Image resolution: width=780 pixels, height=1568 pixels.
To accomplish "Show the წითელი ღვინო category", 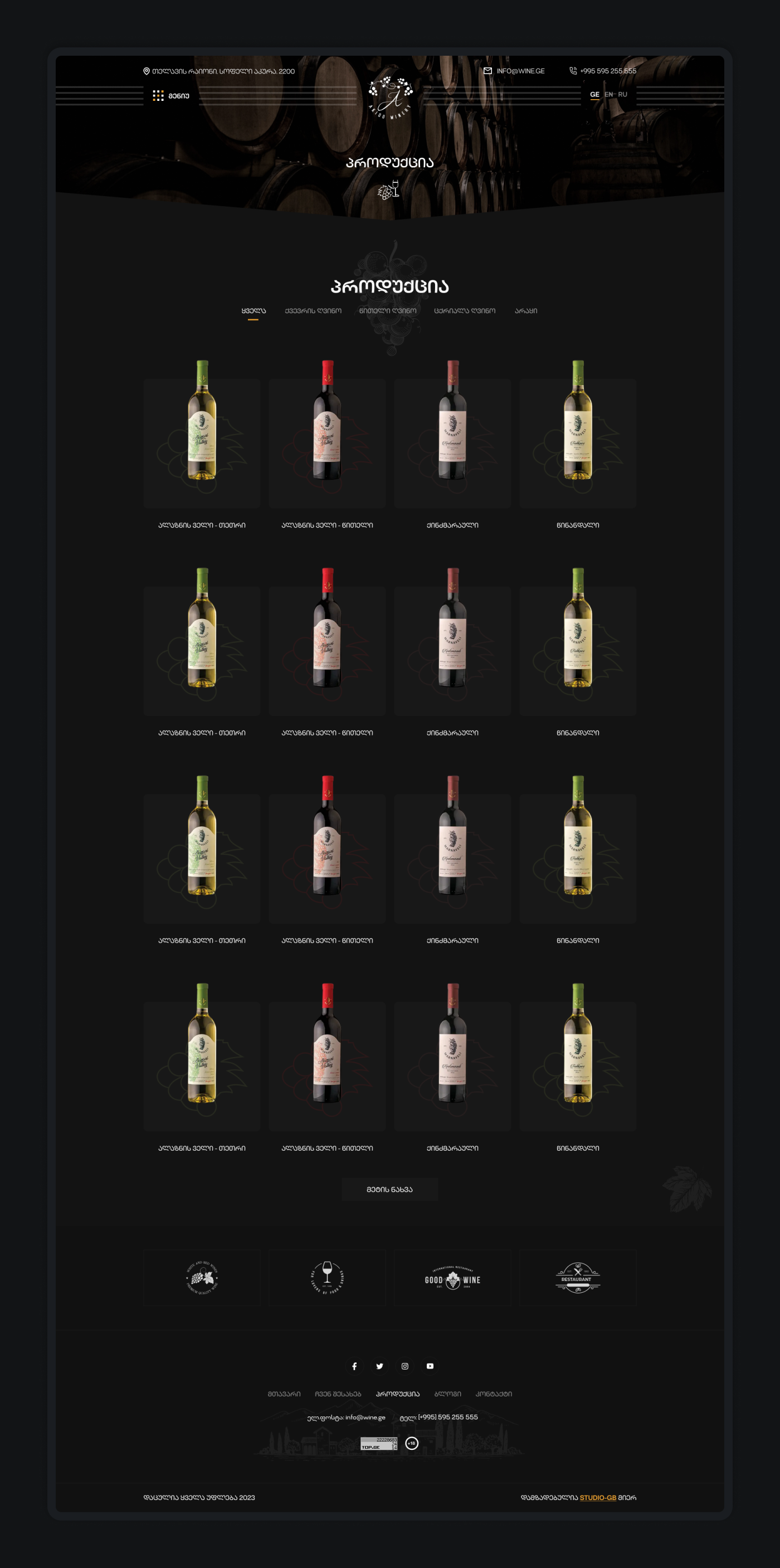I will [x=388, y=311].
